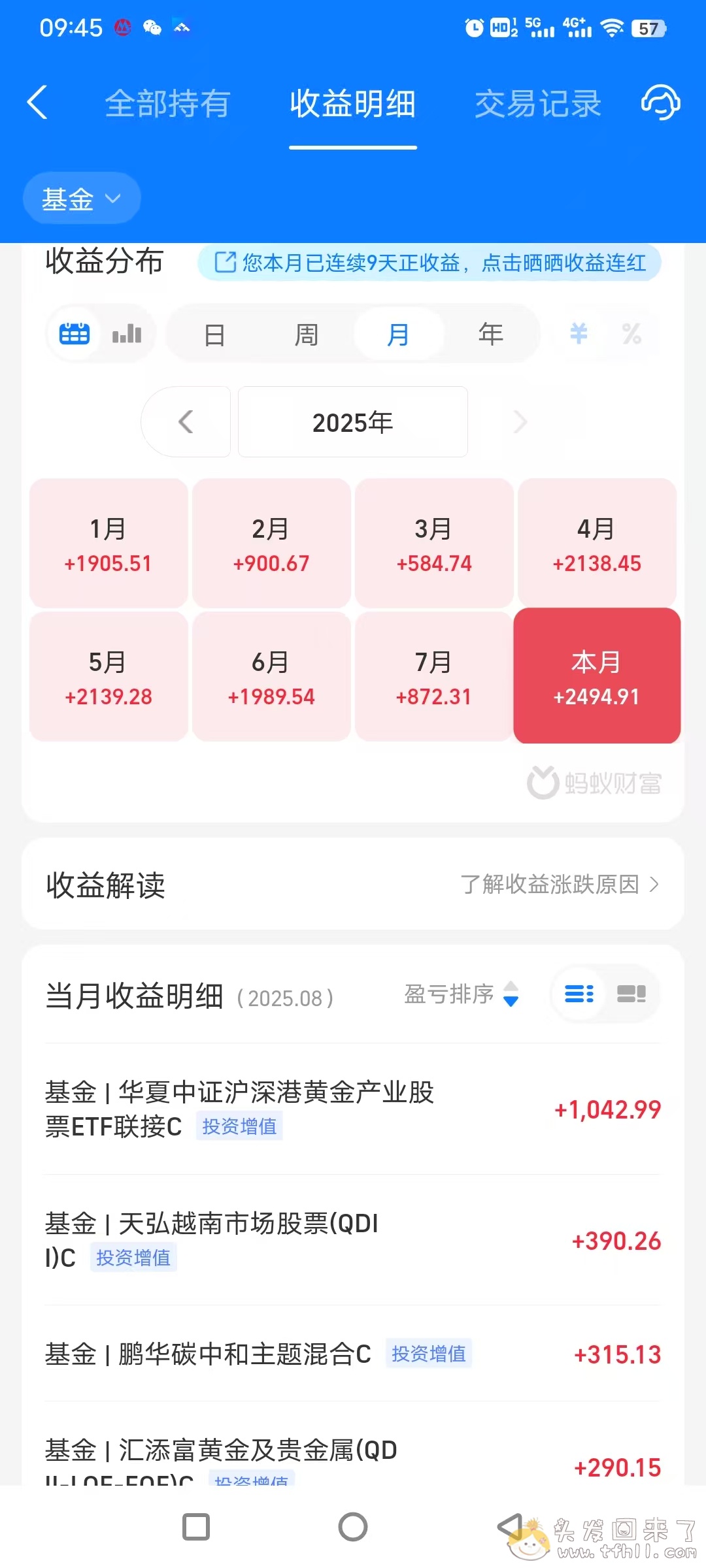Select the 年 period tab
The width and height of the screenshot is (706, 1568).
click(490, 335)
